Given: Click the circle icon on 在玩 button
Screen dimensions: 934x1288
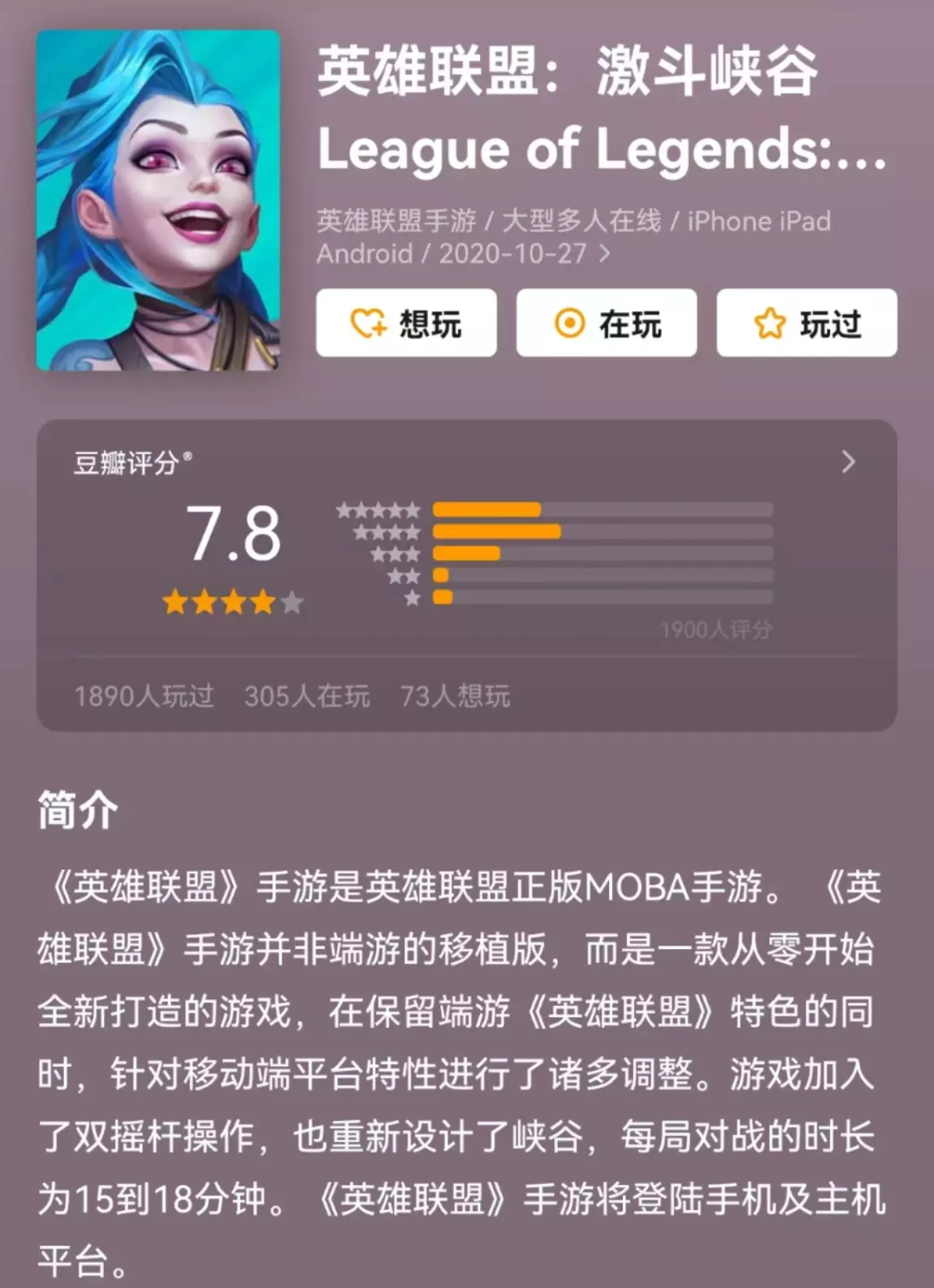Looking at the screenshot, I should coord(571,323).
